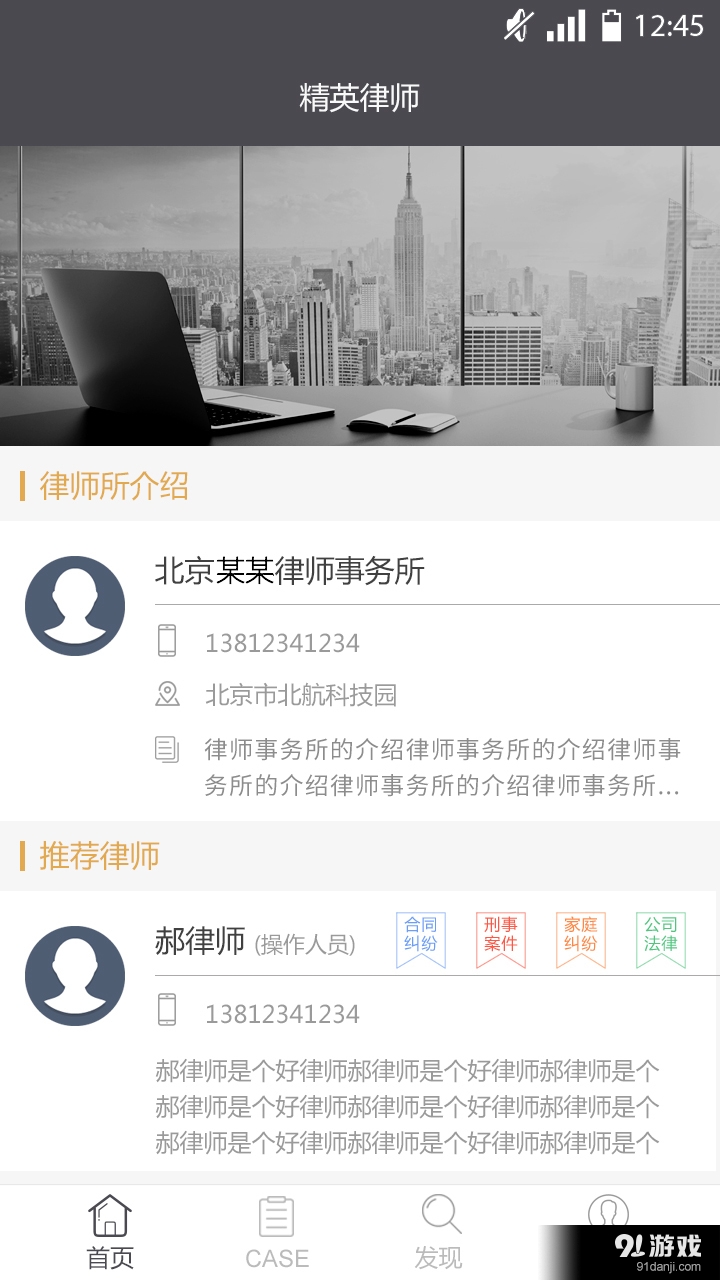720x1280 pixels.
Task: Open the law firm's avatar image
Action: tap(74, 605)
